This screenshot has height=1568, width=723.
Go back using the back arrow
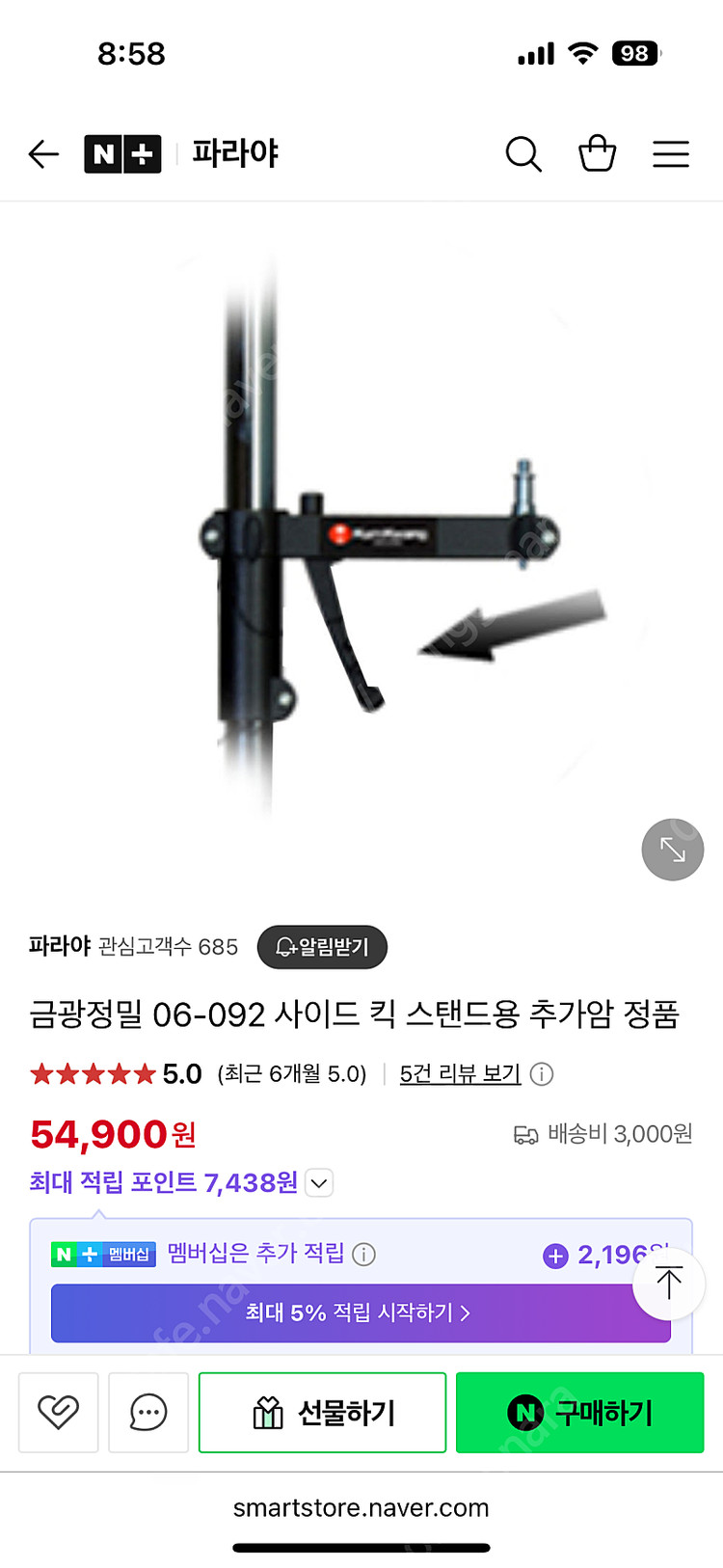(43, 153)
